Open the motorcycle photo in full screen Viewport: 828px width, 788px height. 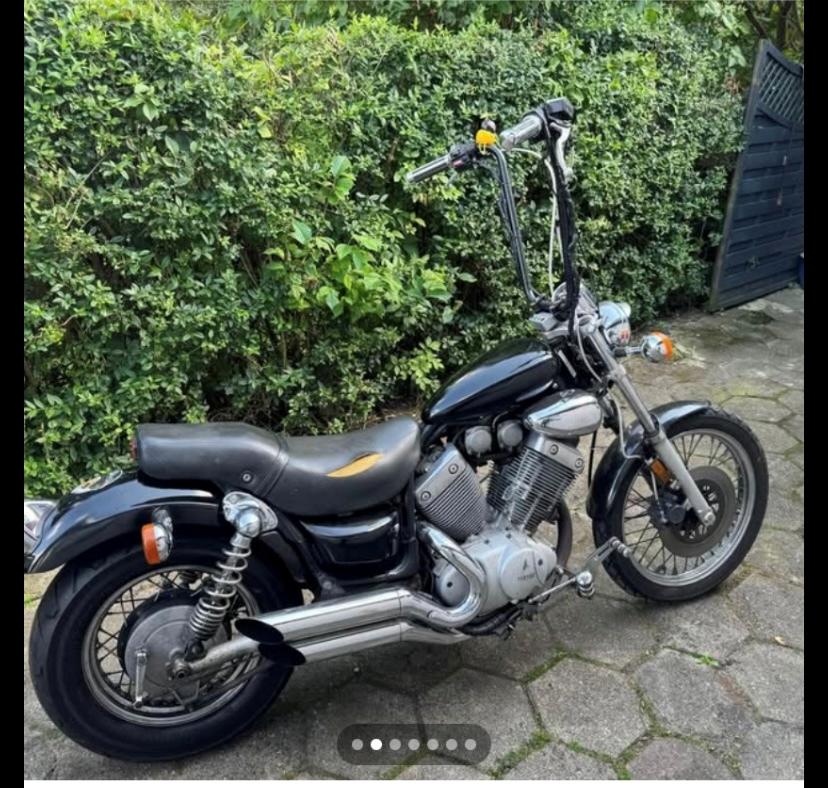click(414, 390)
